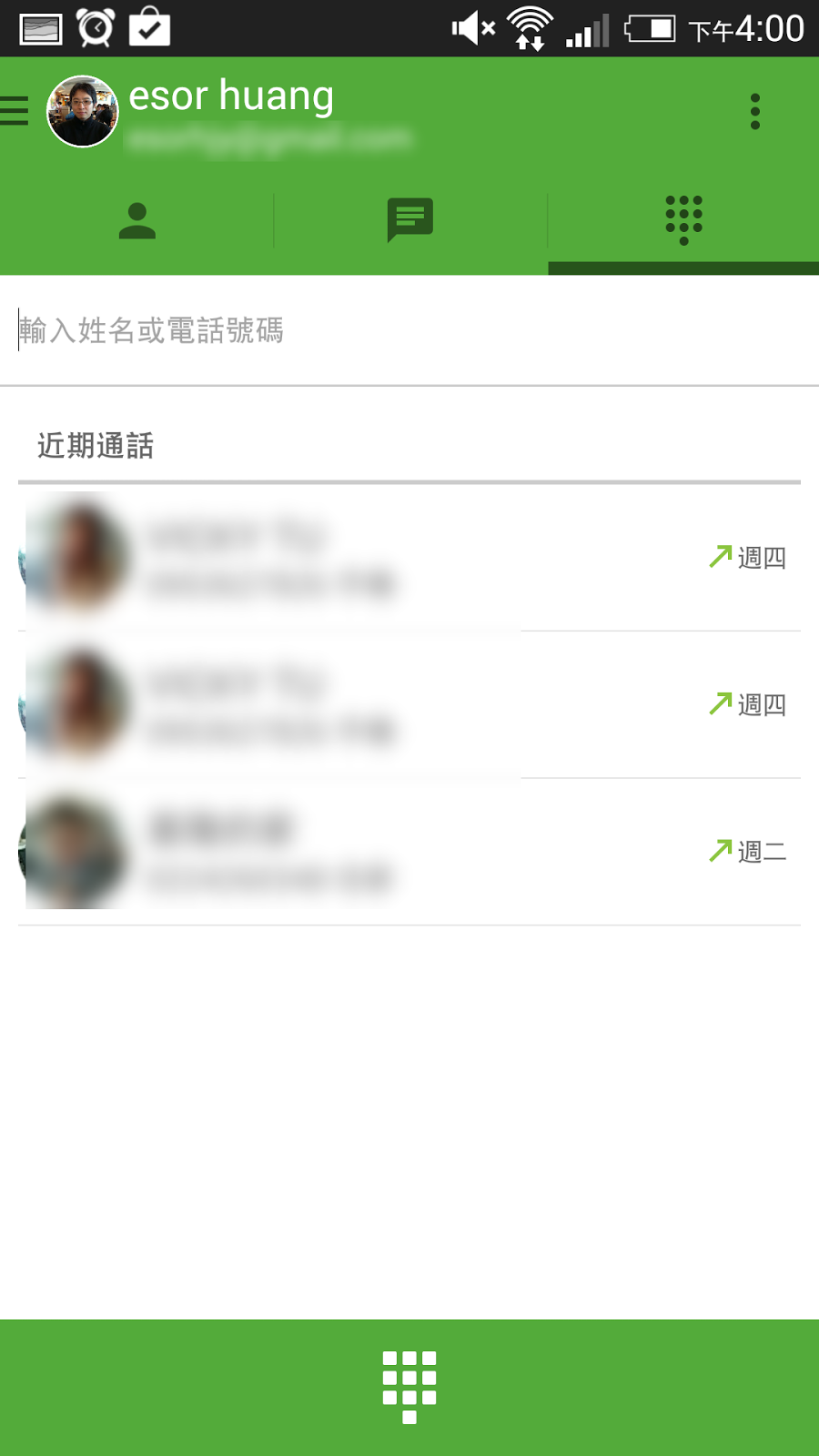This screenshot has height=1456, width=819.
Task: Open the second 週四 recent call entry
Action: [409, 705]
